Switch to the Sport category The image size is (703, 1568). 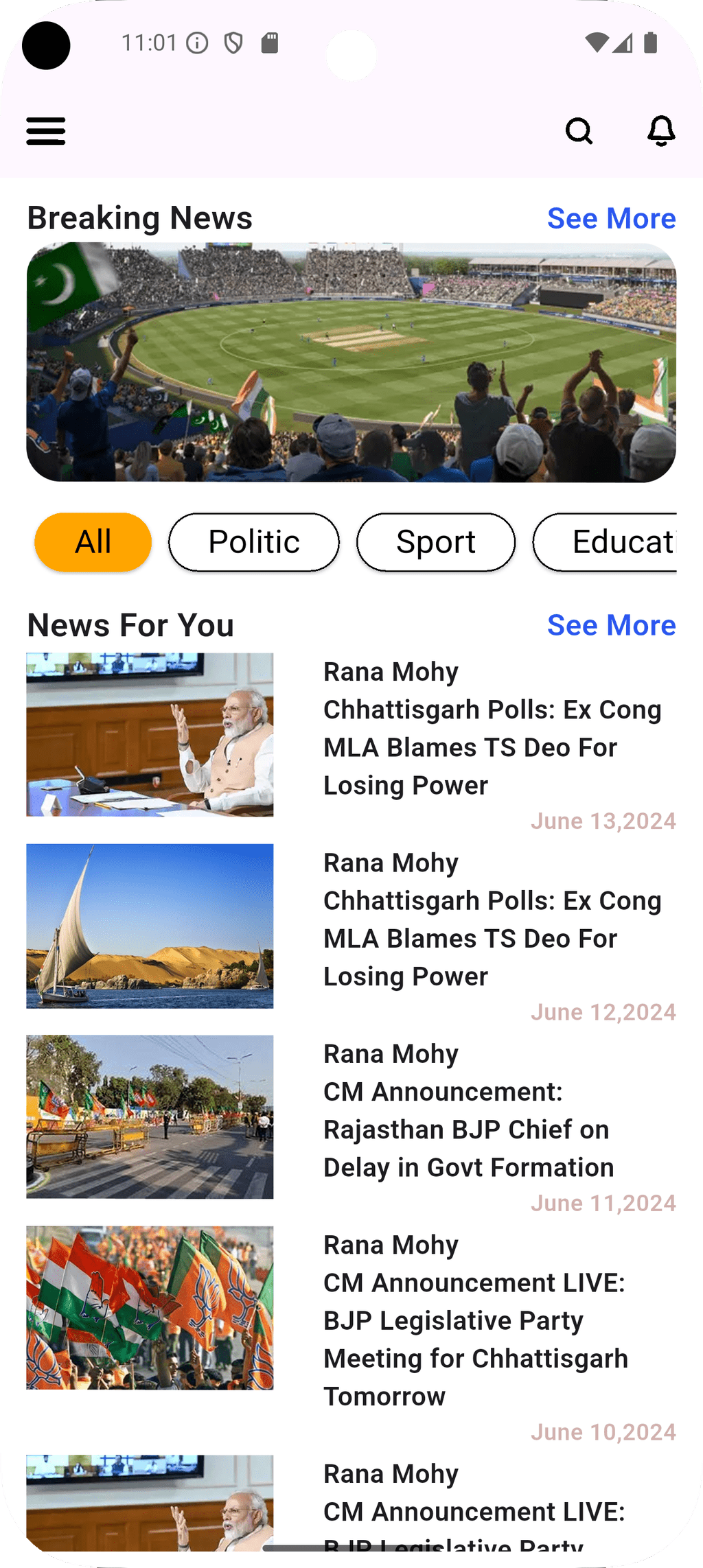[436, 542]
